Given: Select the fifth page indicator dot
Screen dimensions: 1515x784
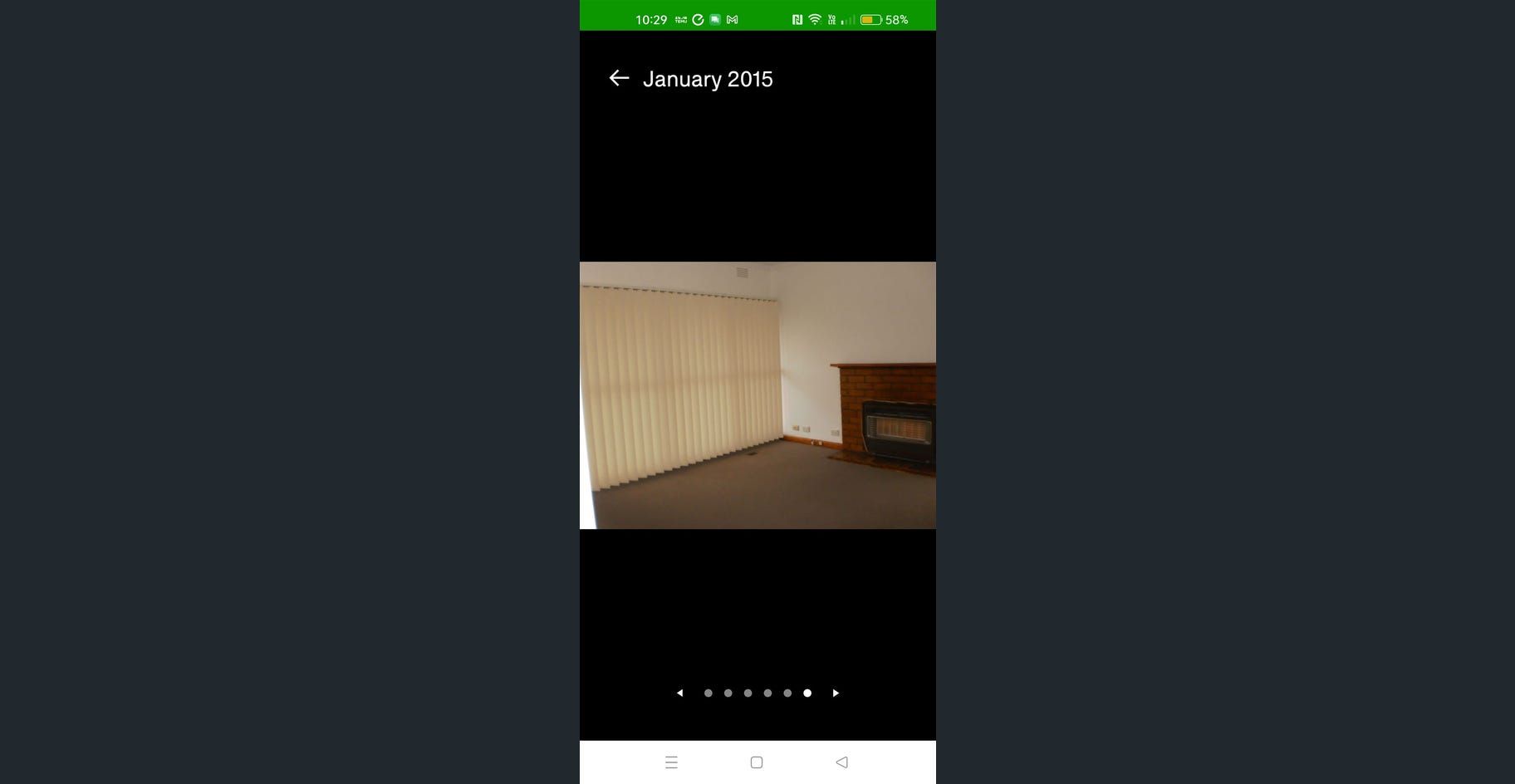Looking at the screenshot, I should [787, 693].
